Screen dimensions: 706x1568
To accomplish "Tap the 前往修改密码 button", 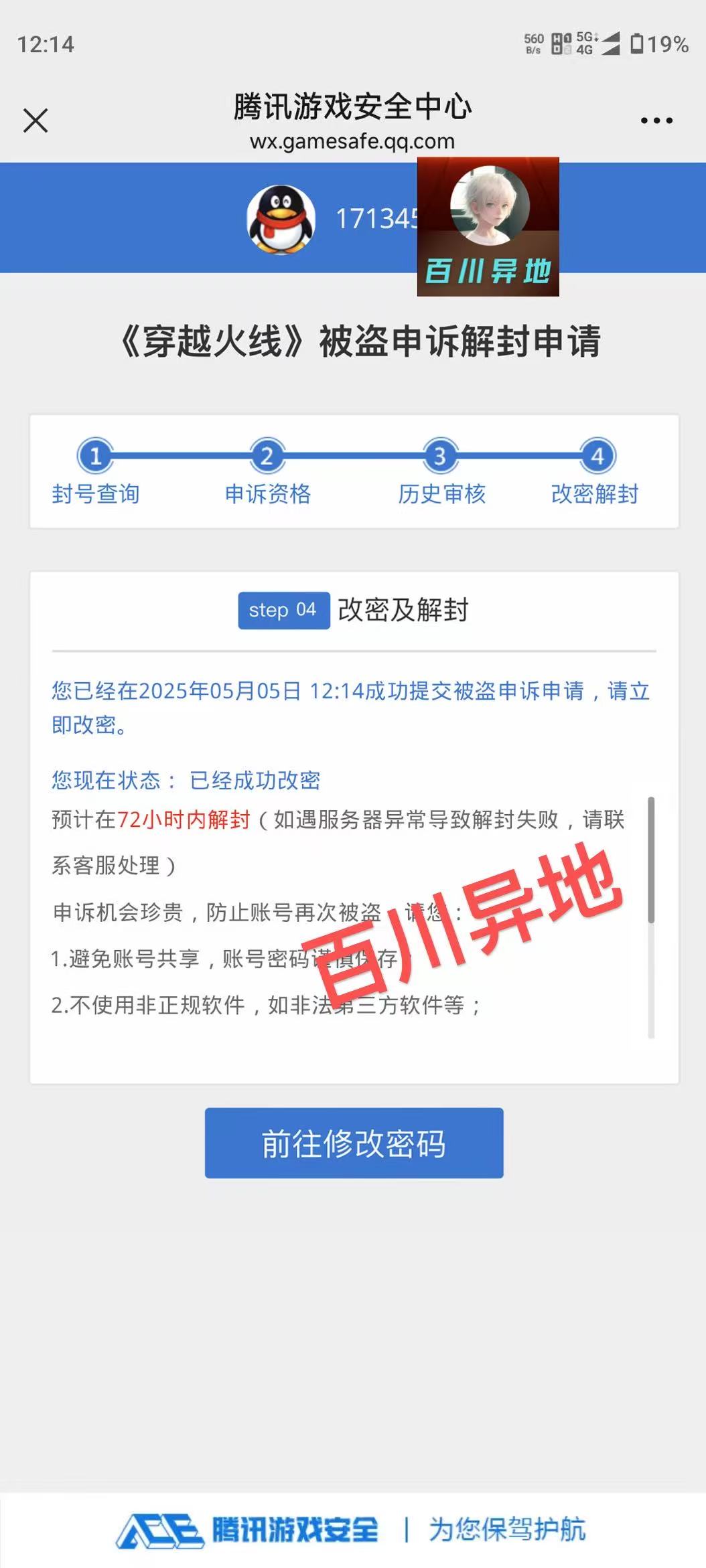I will point(354,1143).
